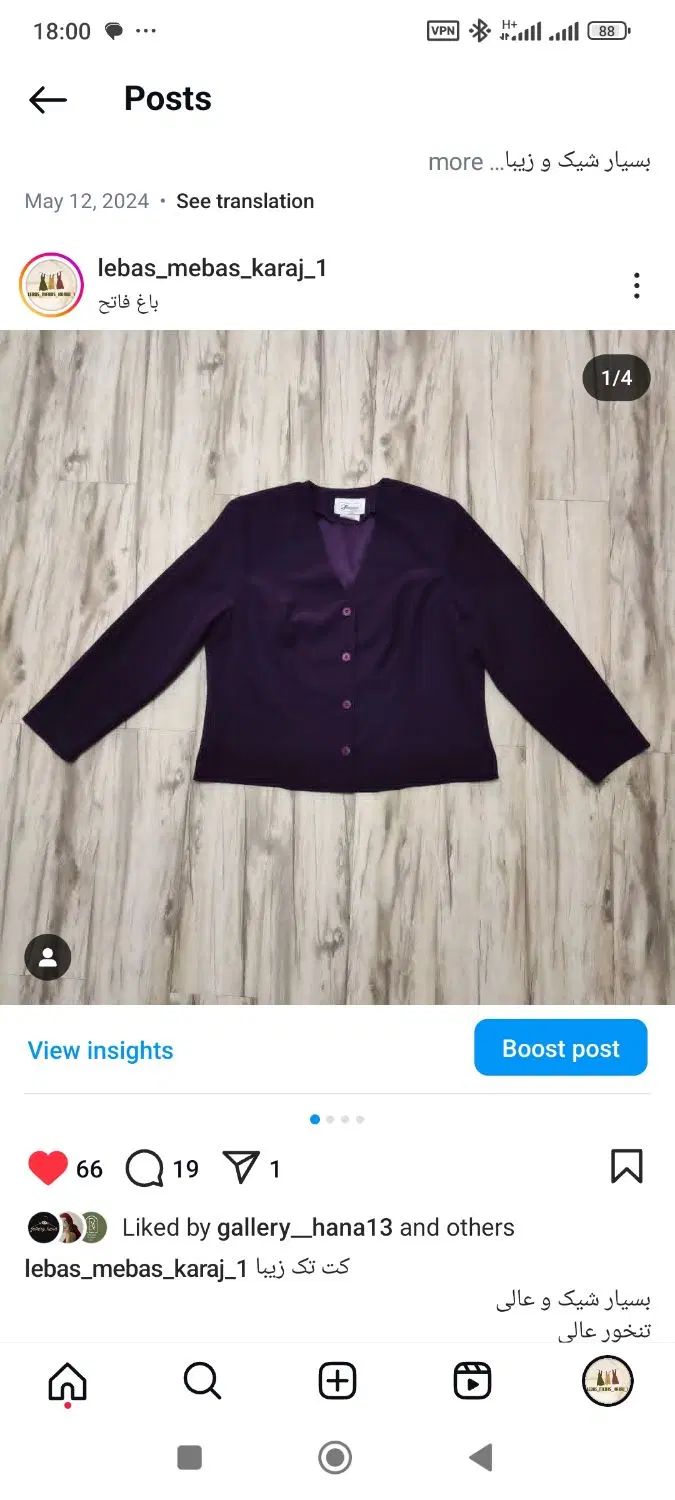The image size is (675, 1500).
Task: Open the Search tab
Action: click(x=202, y=1382)
